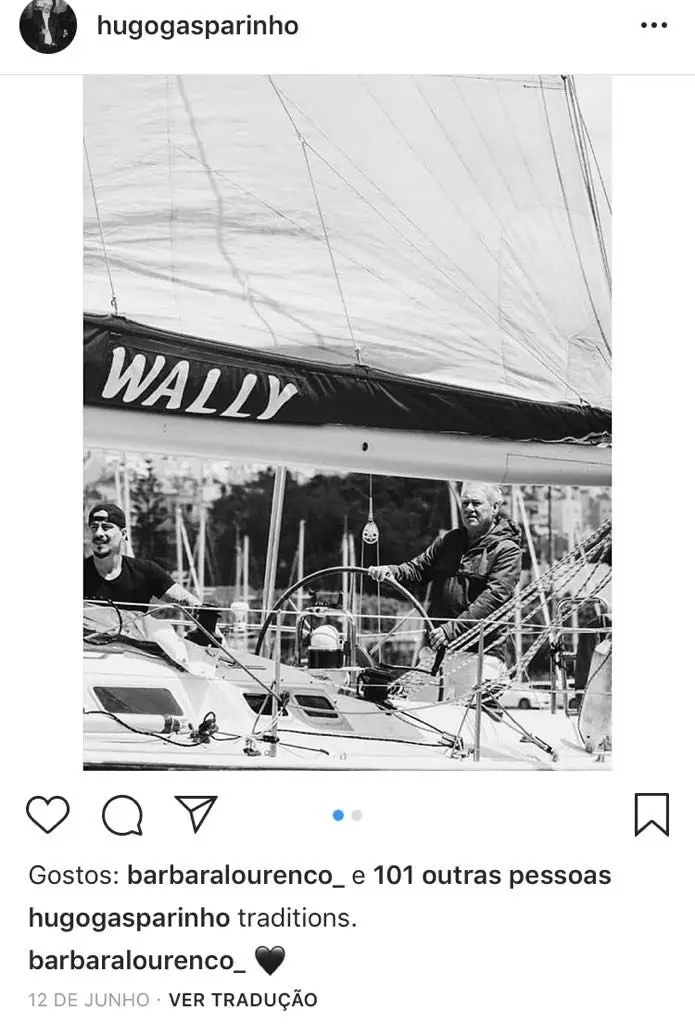The height and width of the screenshot is (1024, 695).
Task: Open hugogasparinho's profile from the post header
Action: 197,26
